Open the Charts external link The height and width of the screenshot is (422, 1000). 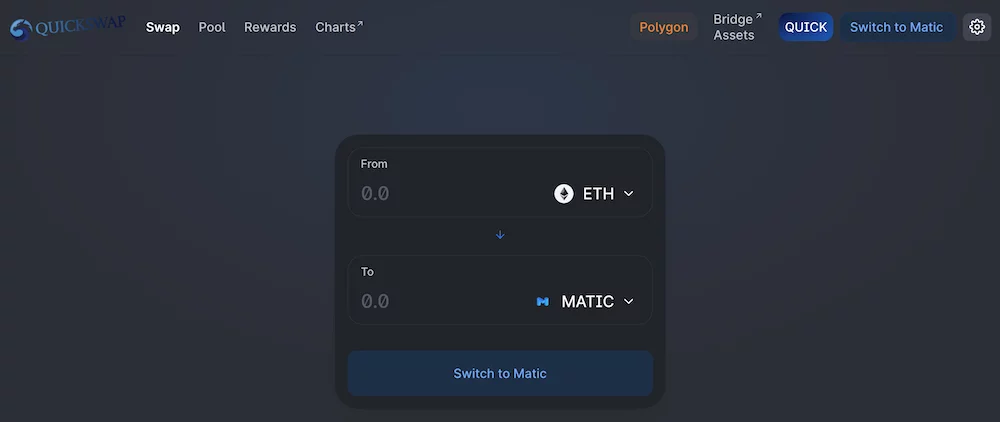coord(339,27)
